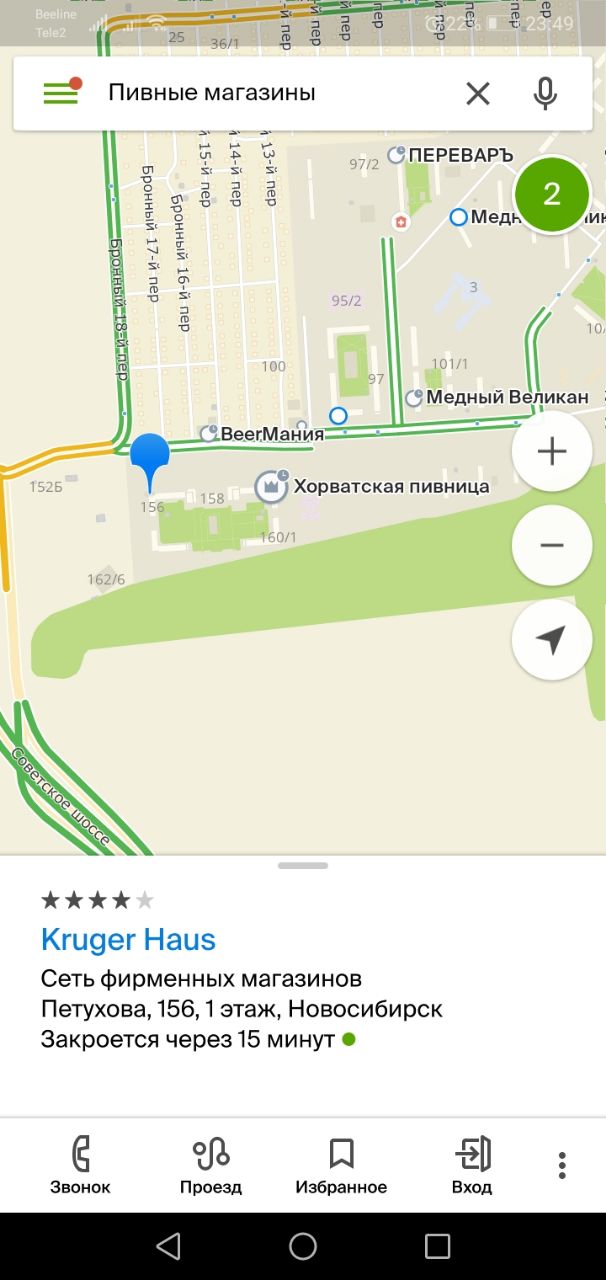Zoom out the map with minus button
This screenshot has height=1280, width=606.
(x=551, y=545)
